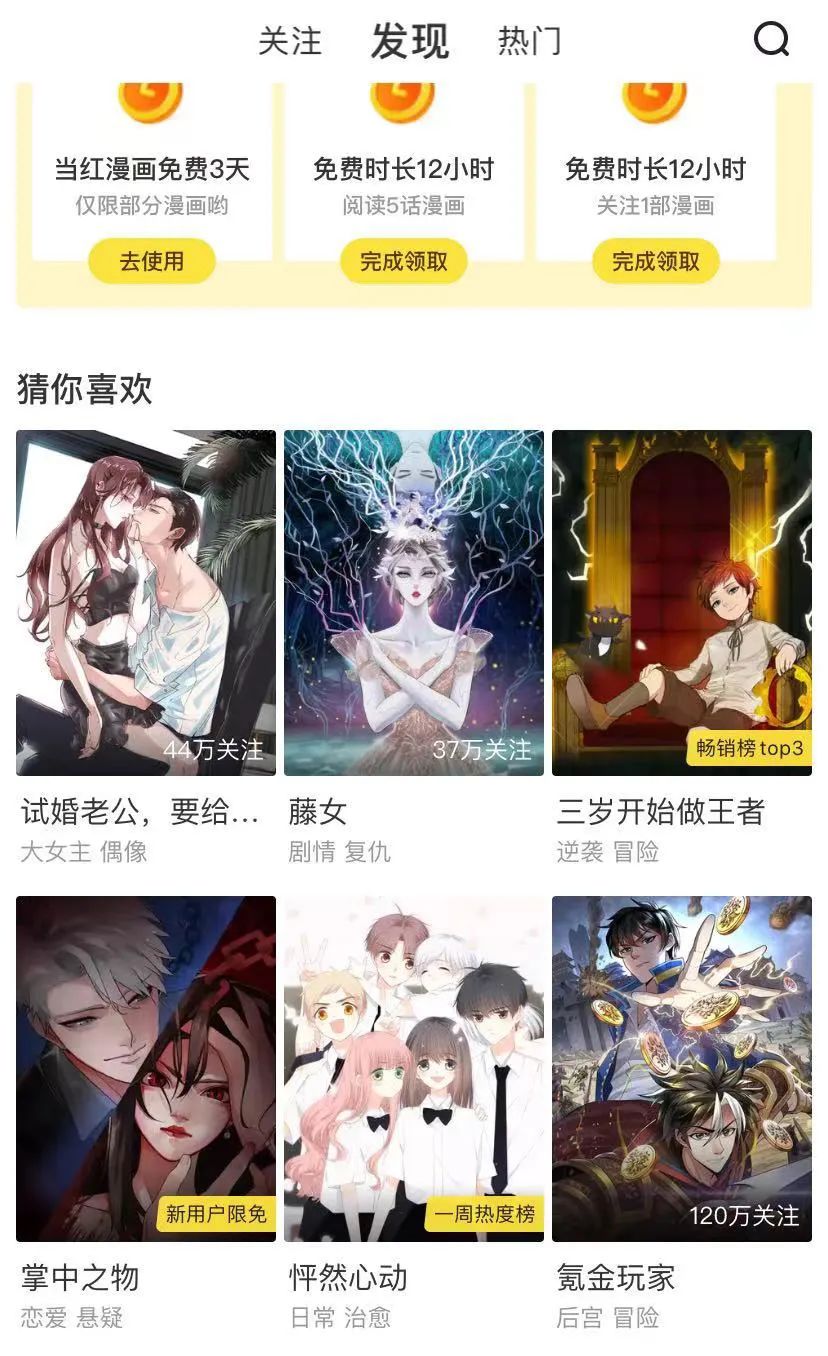Open the comic 氪金玩家
The width and height of the screenshot is (828, 1356).
point(682,1068)
